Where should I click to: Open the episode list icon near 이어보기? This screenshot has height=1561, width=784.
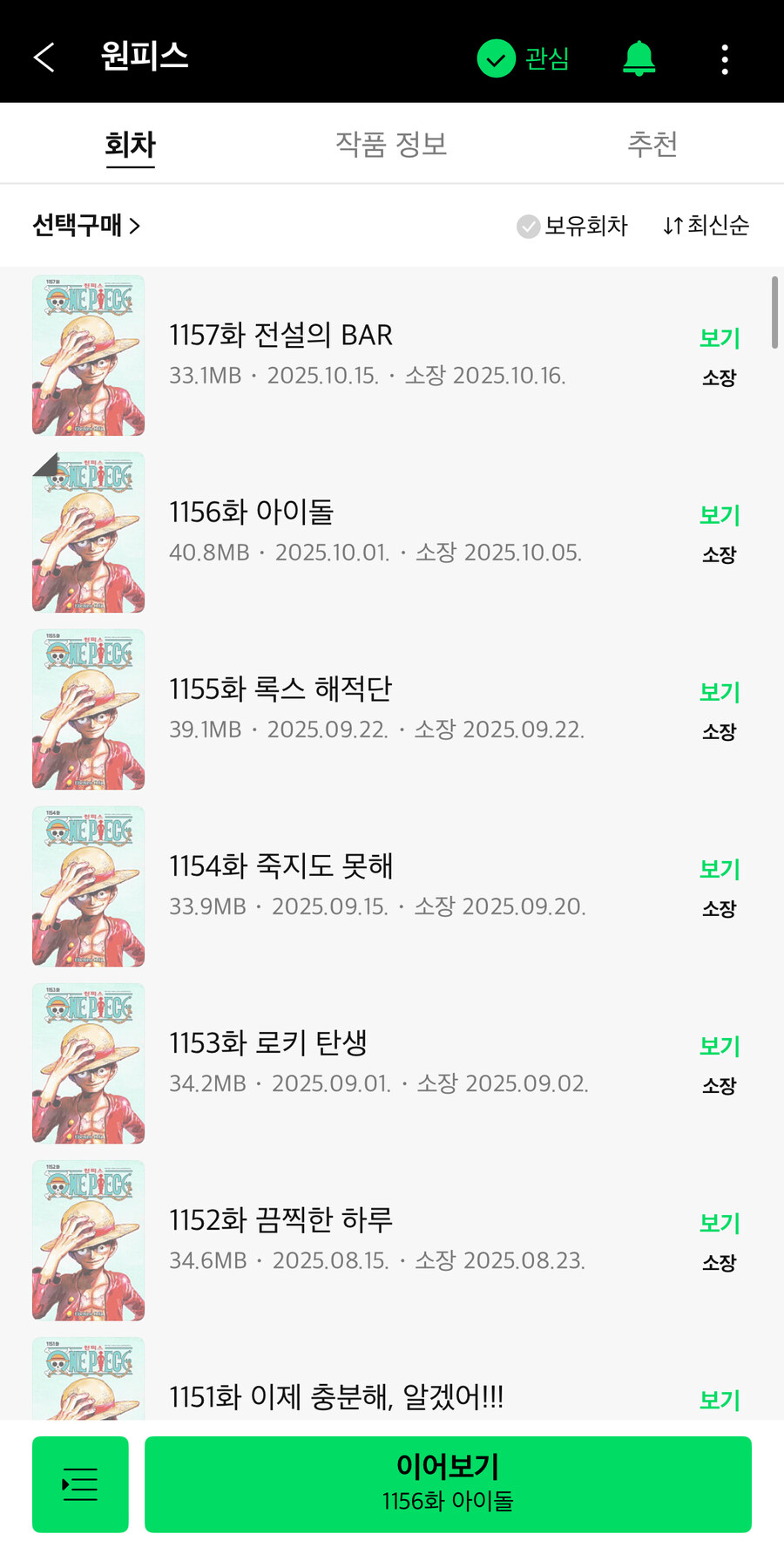(x=80, y=1483)
